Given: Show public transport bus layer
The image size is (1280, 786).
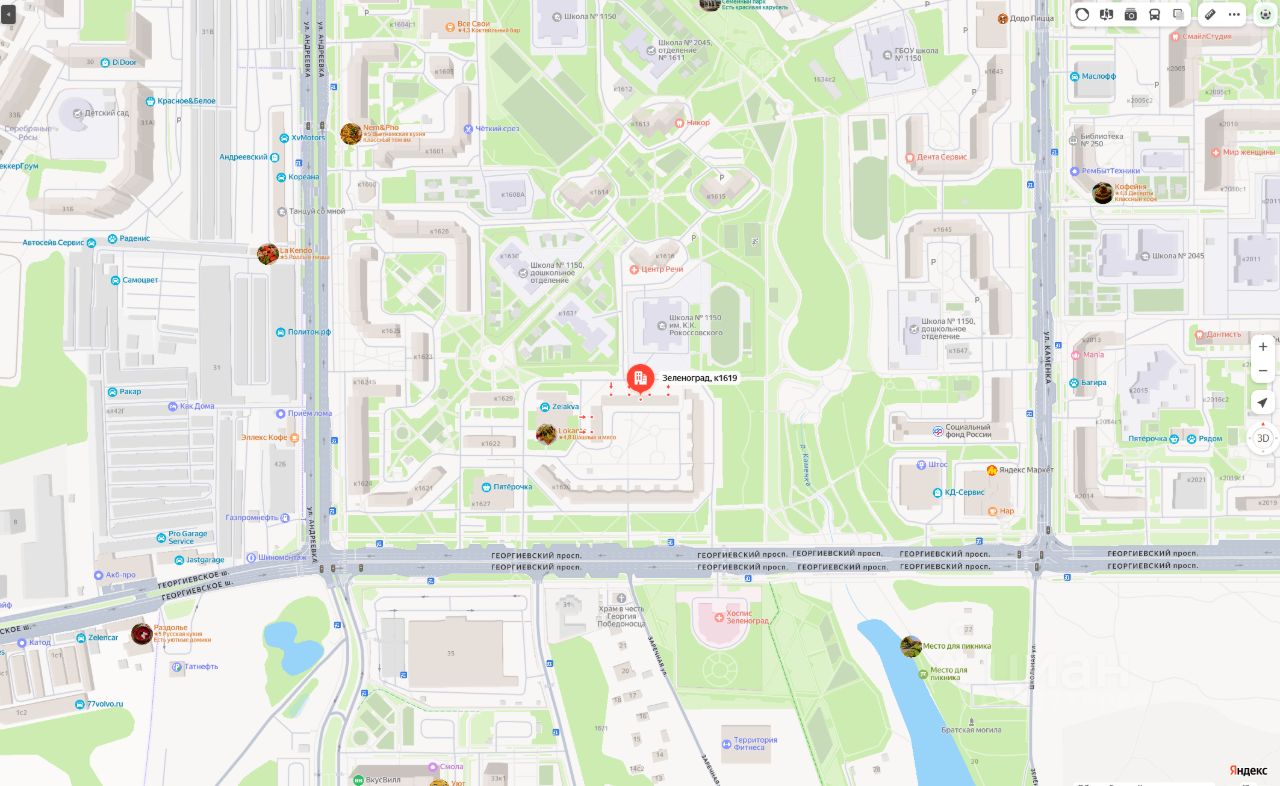Looking at the screenshot, I should click(1155, 15).
